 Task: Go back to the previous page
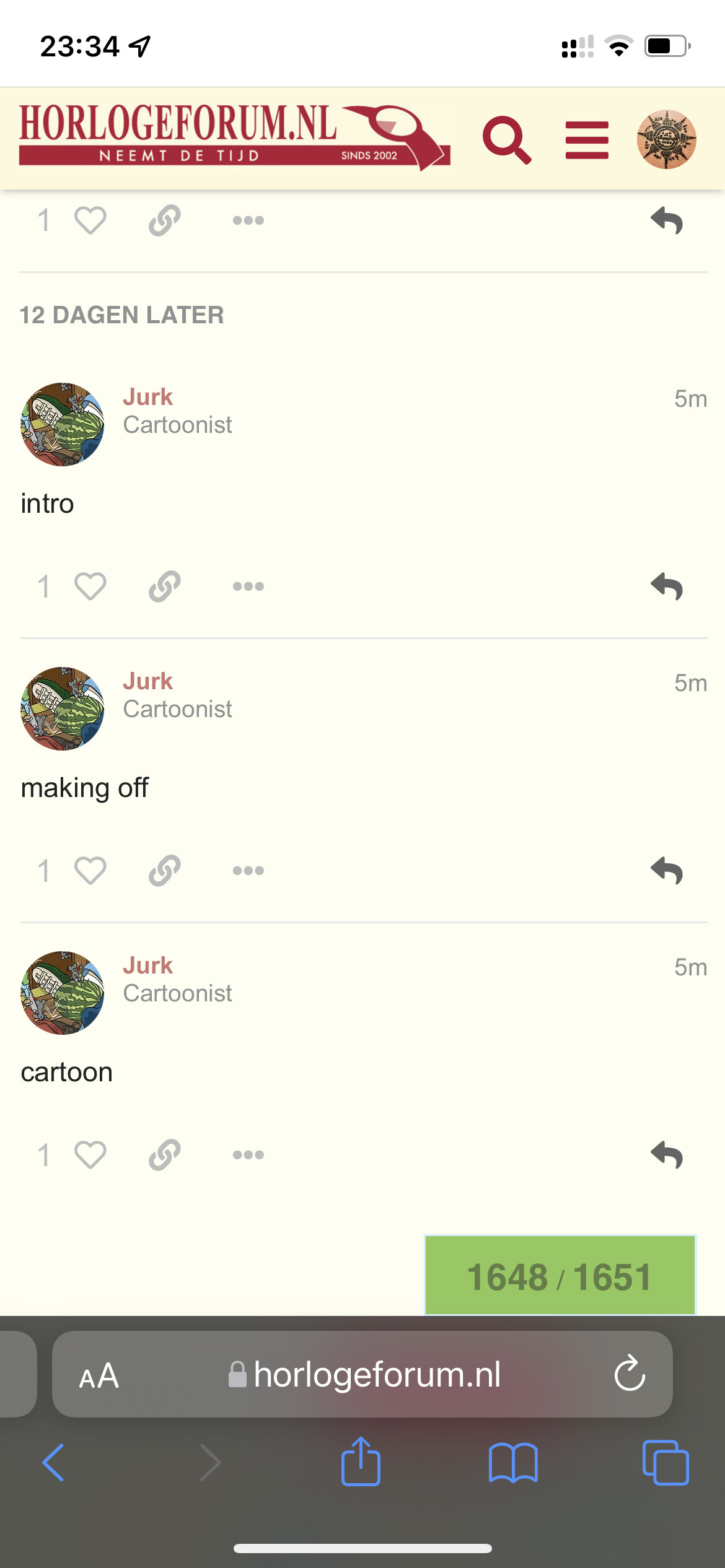click(53, 1462)
